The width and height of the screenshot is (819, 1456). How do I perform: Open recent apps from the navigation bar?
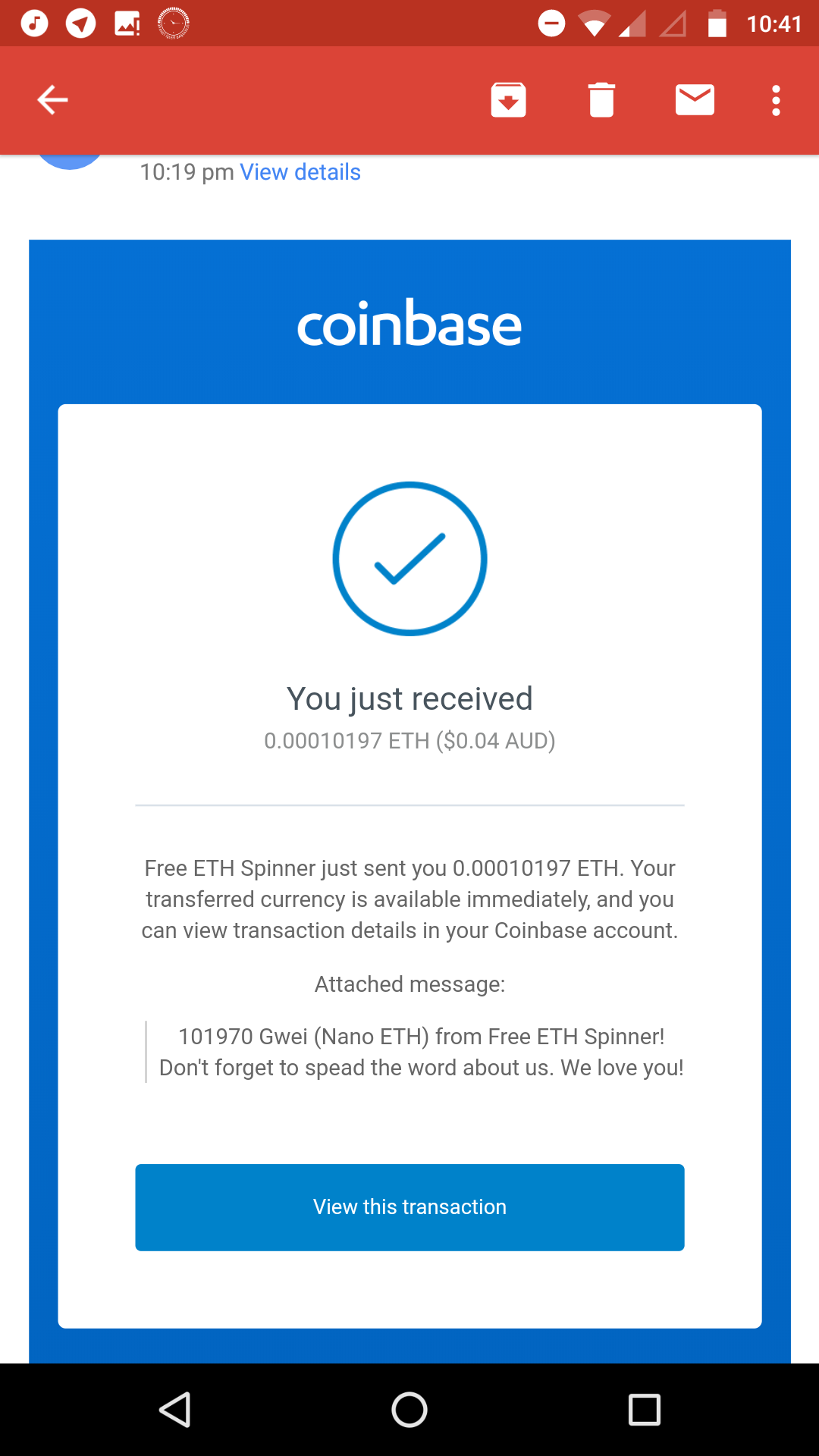tap(645, 1410)
